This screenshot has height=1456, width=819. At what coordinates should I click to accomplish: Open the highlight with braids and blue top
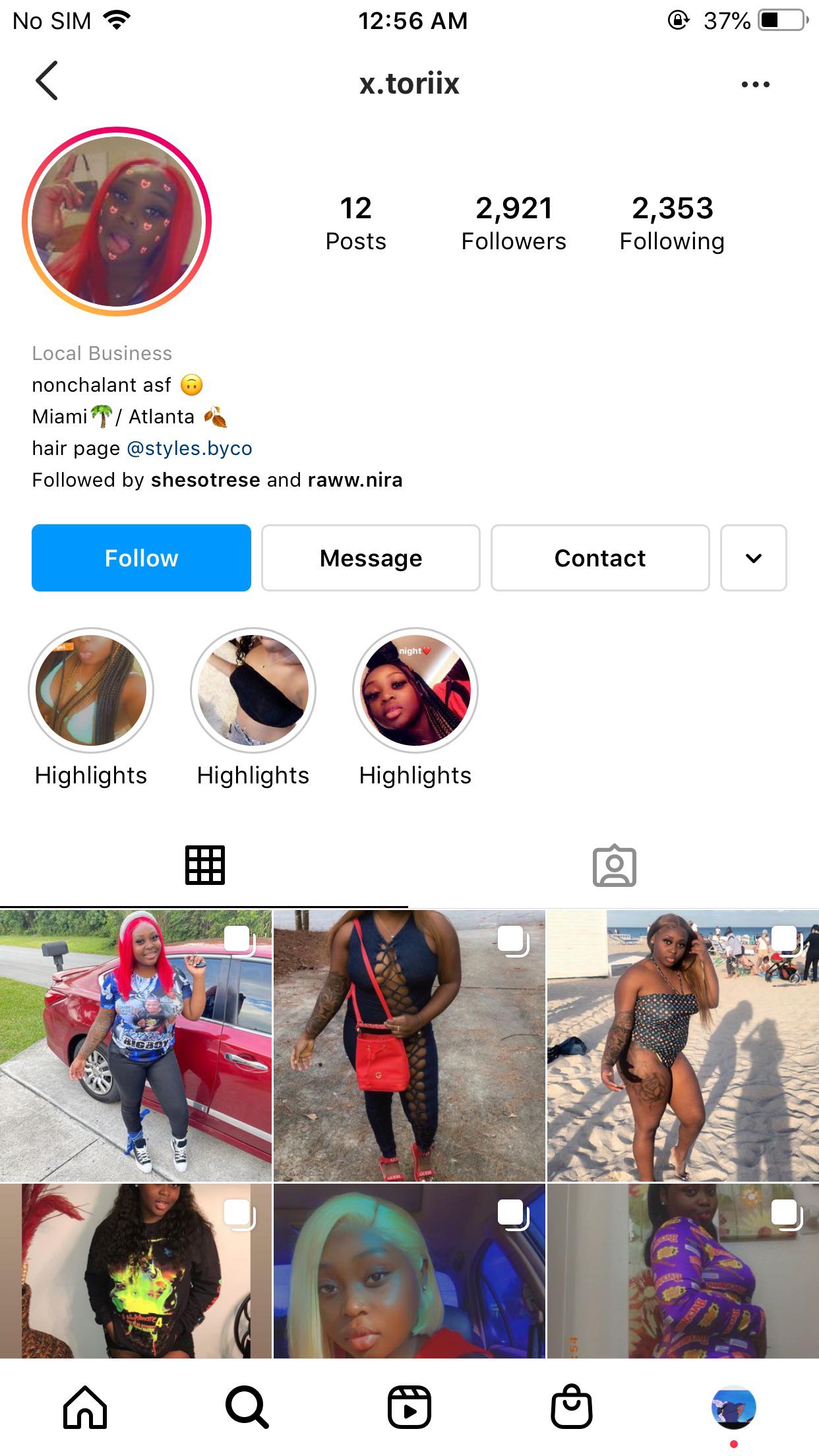pos(91,690)
